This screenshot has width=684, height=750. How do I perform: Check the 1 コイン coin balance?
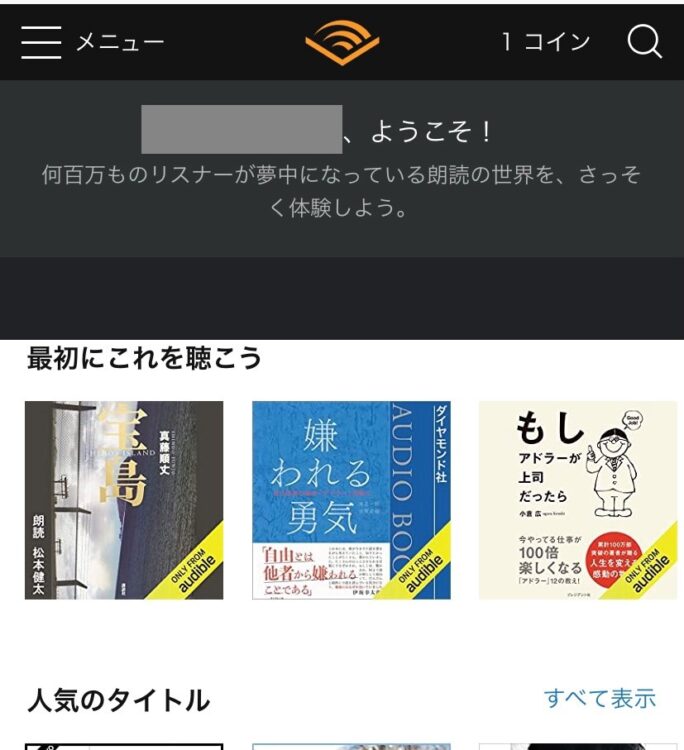click(x=546, y=42)
